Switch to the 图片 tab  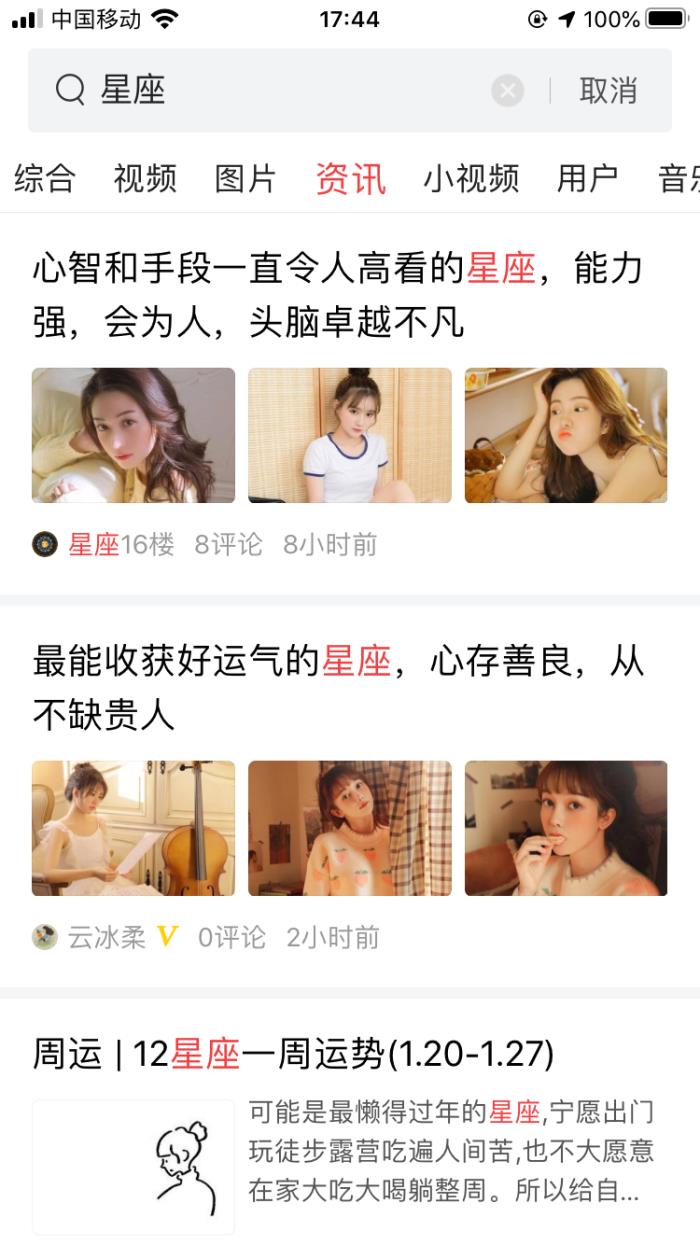245,179
